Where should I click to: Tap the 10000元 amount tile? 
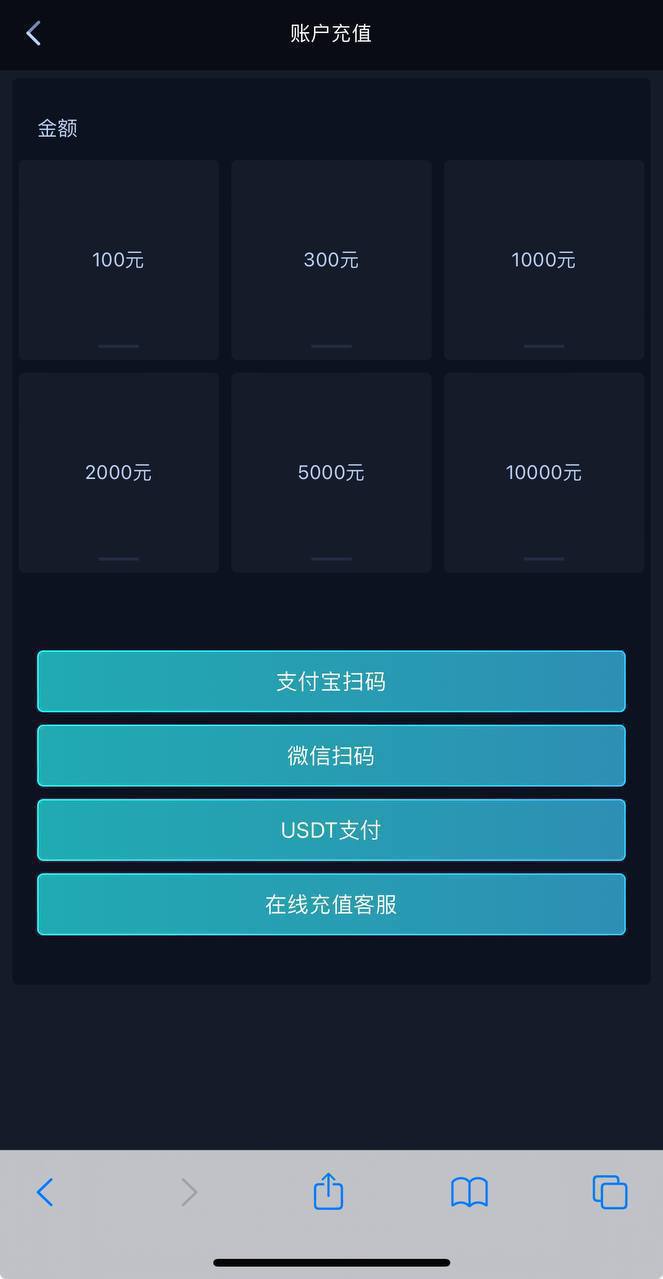click(543, 472)
